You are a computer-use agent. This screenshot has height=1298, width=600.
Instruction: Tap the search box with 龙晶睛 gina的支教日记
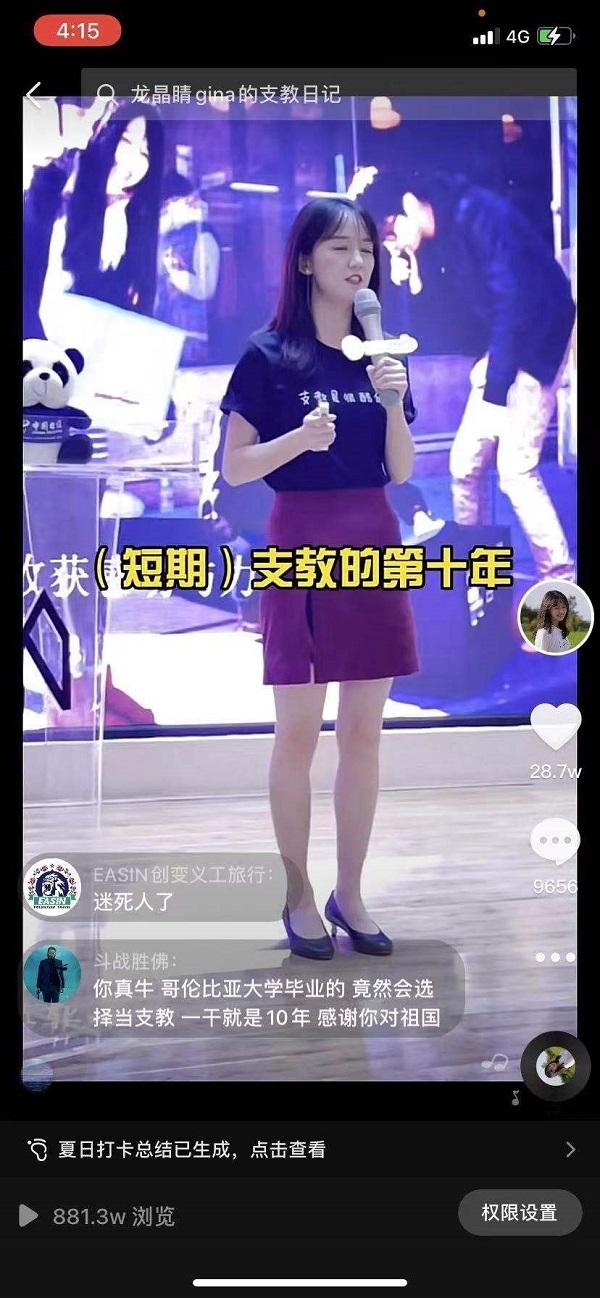330,94
